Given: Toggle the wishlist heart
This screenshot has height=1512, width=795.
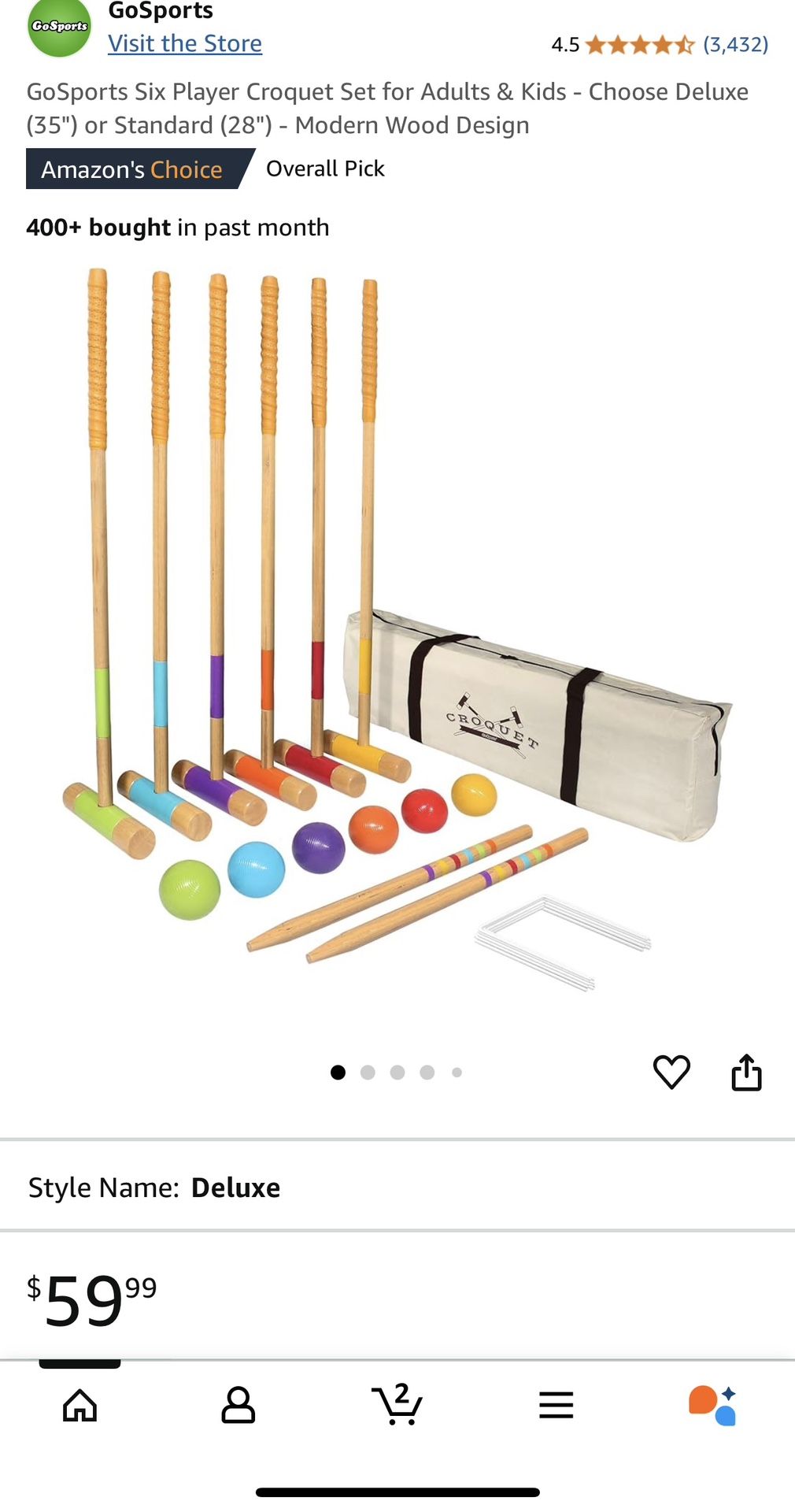Looking at the screenshot, I should click(x=673, y=1069).
